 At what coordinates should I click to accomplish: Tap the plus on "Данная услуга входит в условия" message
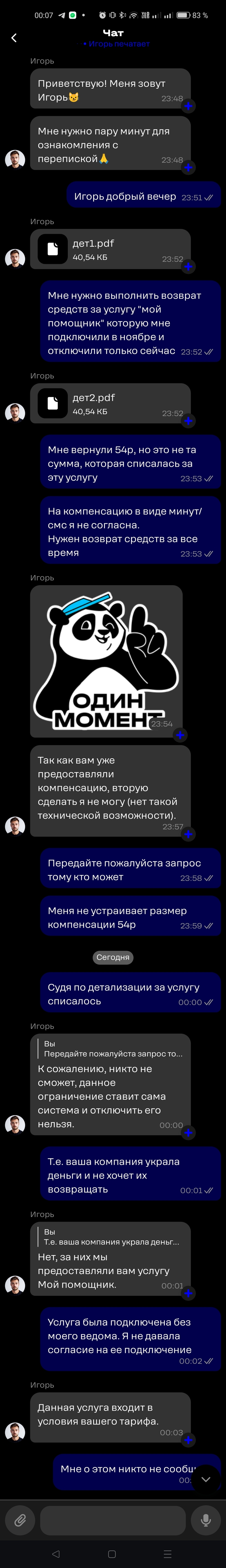189,1440
